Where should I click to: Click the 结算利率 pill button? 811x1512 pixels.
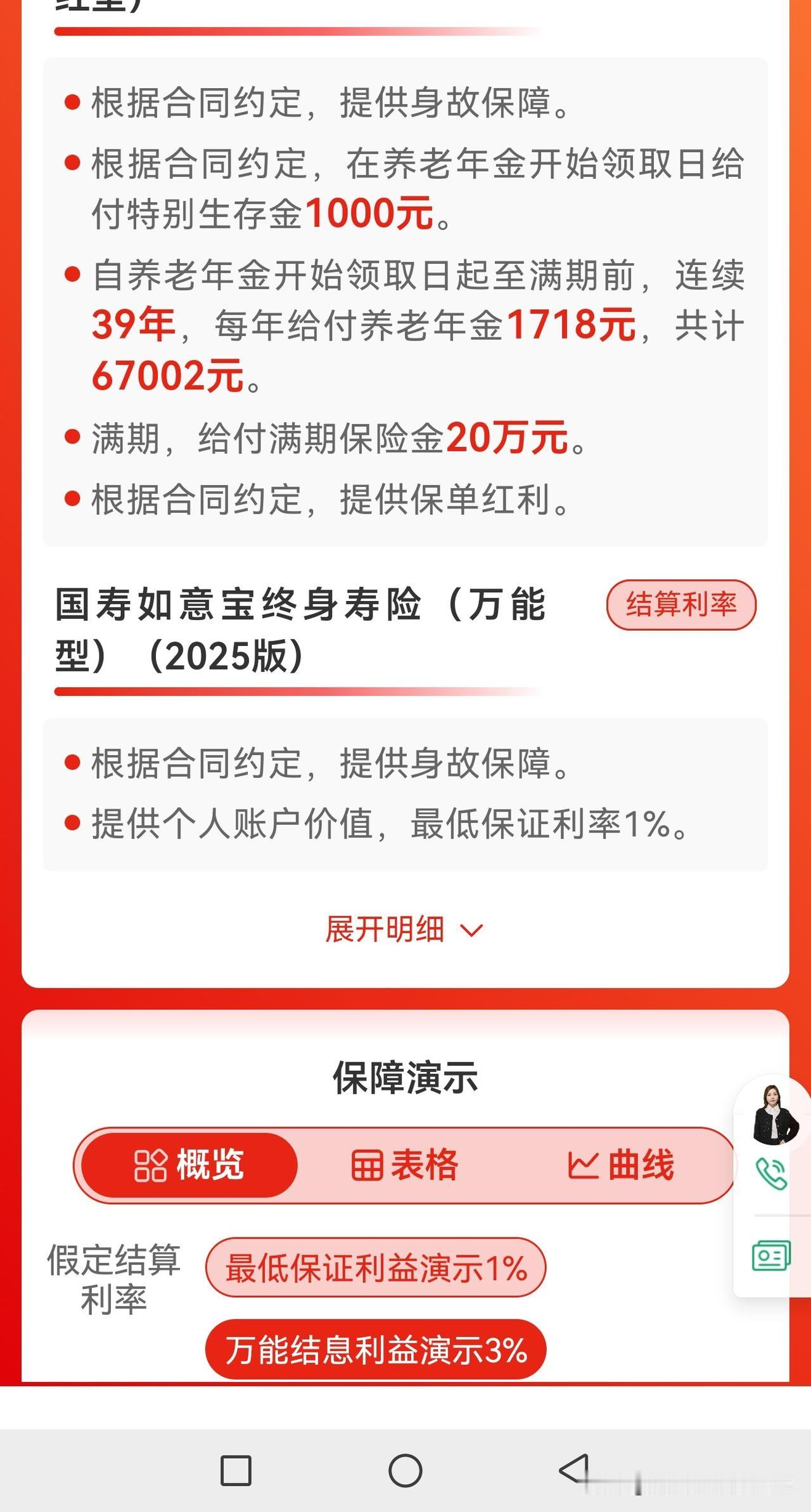click(680, 605)
